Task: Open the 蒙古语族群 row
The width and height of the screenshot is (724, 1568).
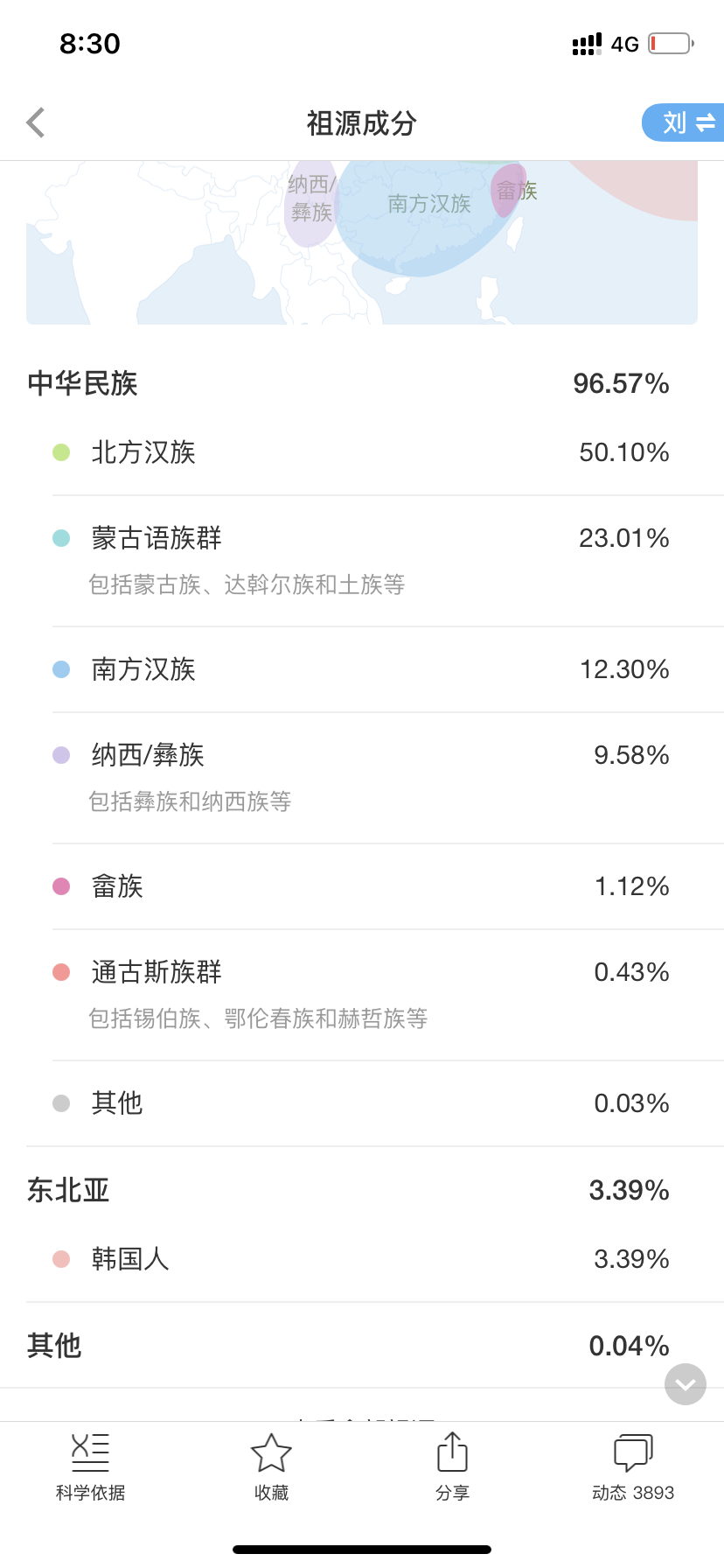Action: point(362,561)
